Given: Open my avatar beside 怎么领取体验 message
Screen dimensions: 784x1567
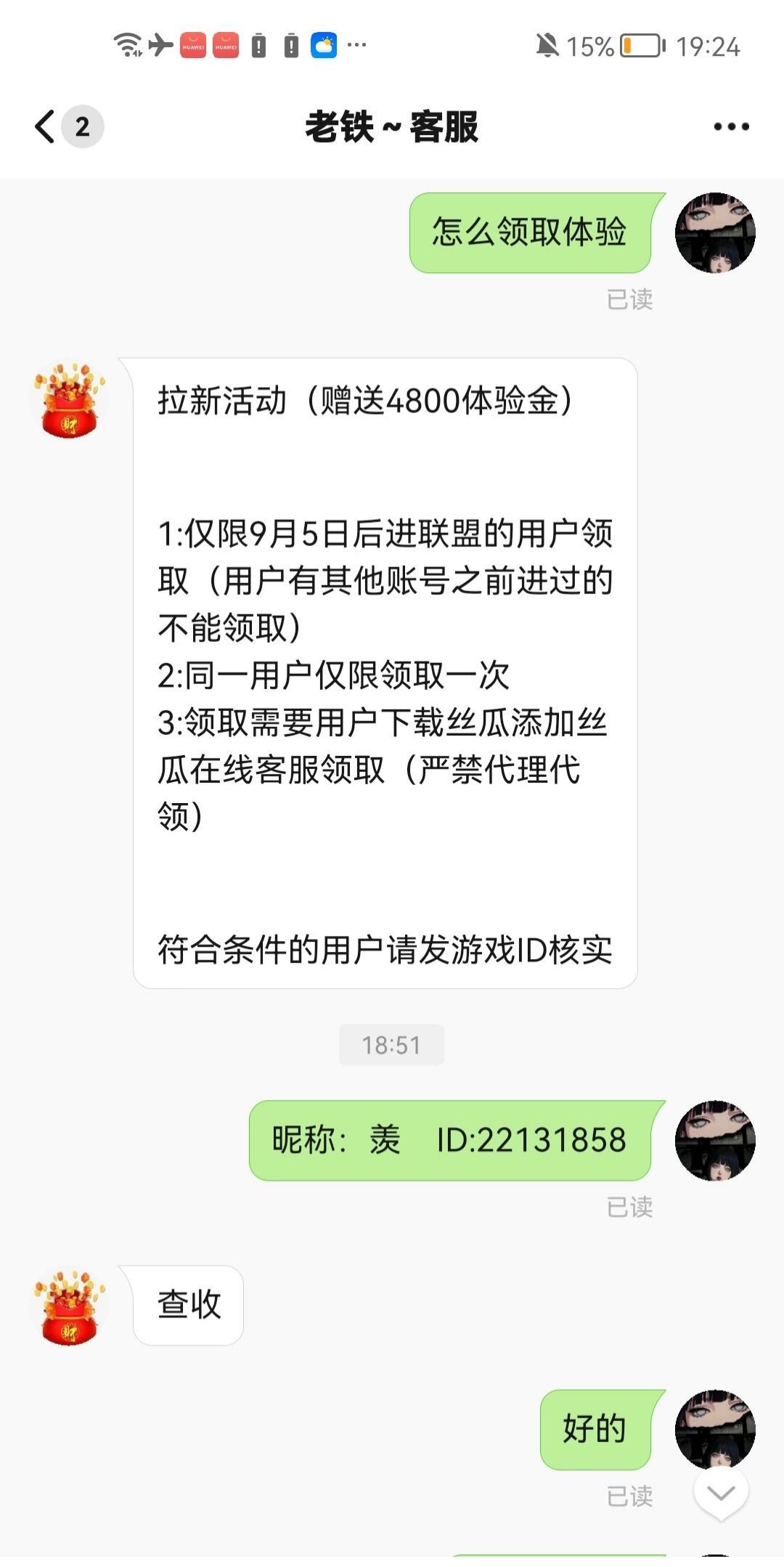Looking at the screenshot, I should [715, 233].
